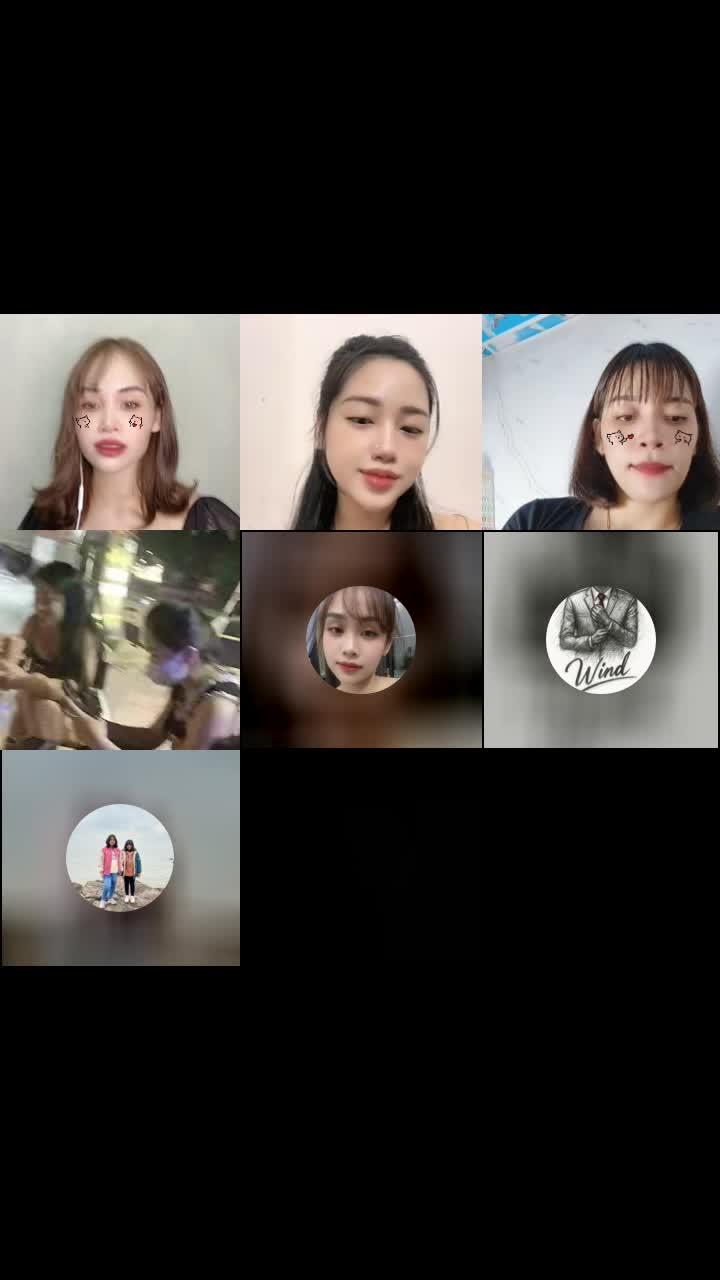Select the video tile of person wearing white earphones
720x1280 pixels.
(120, 422)
